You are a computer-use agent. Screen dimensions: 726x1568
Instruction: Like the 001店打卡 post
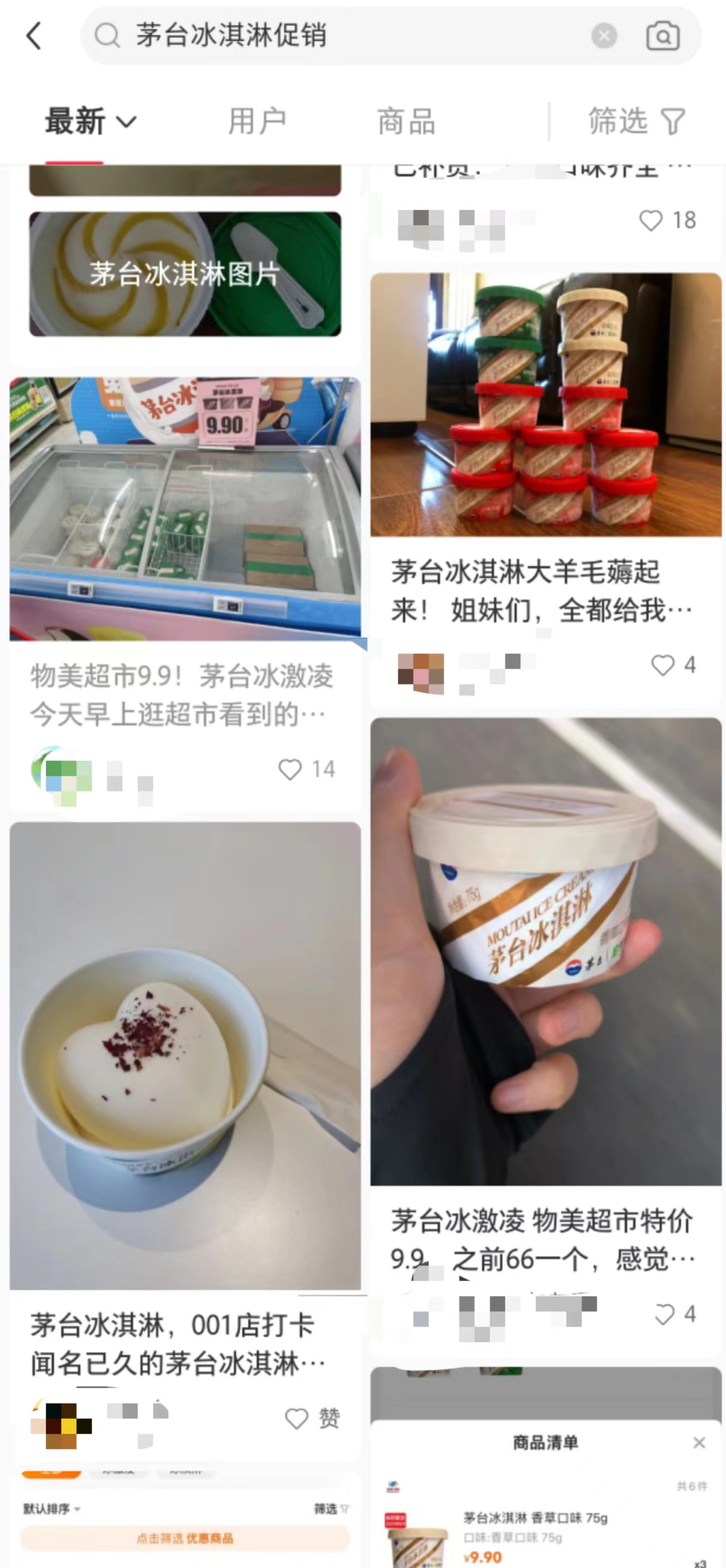click(297, 1419)
